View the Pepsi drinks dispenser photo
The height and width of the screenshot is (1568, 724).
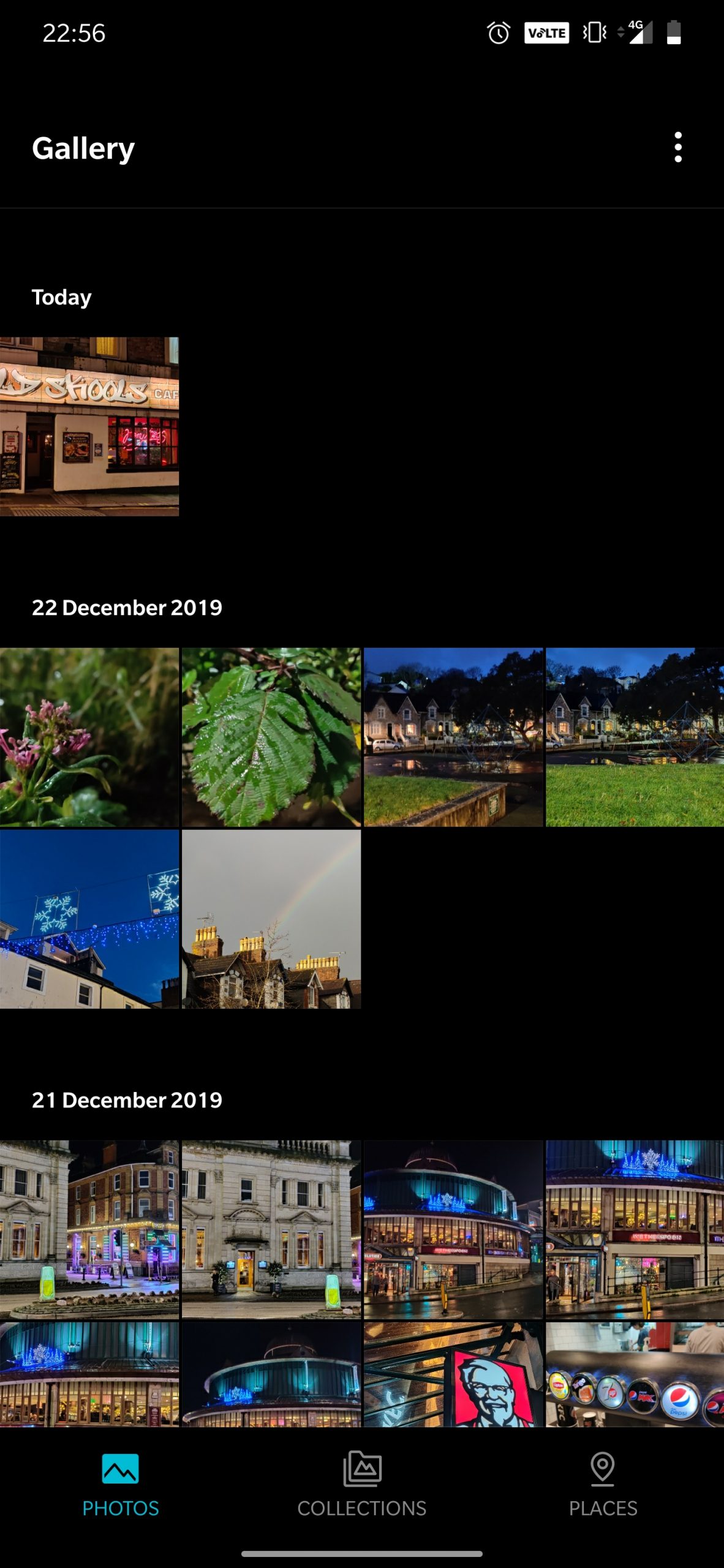[635, 1374]
